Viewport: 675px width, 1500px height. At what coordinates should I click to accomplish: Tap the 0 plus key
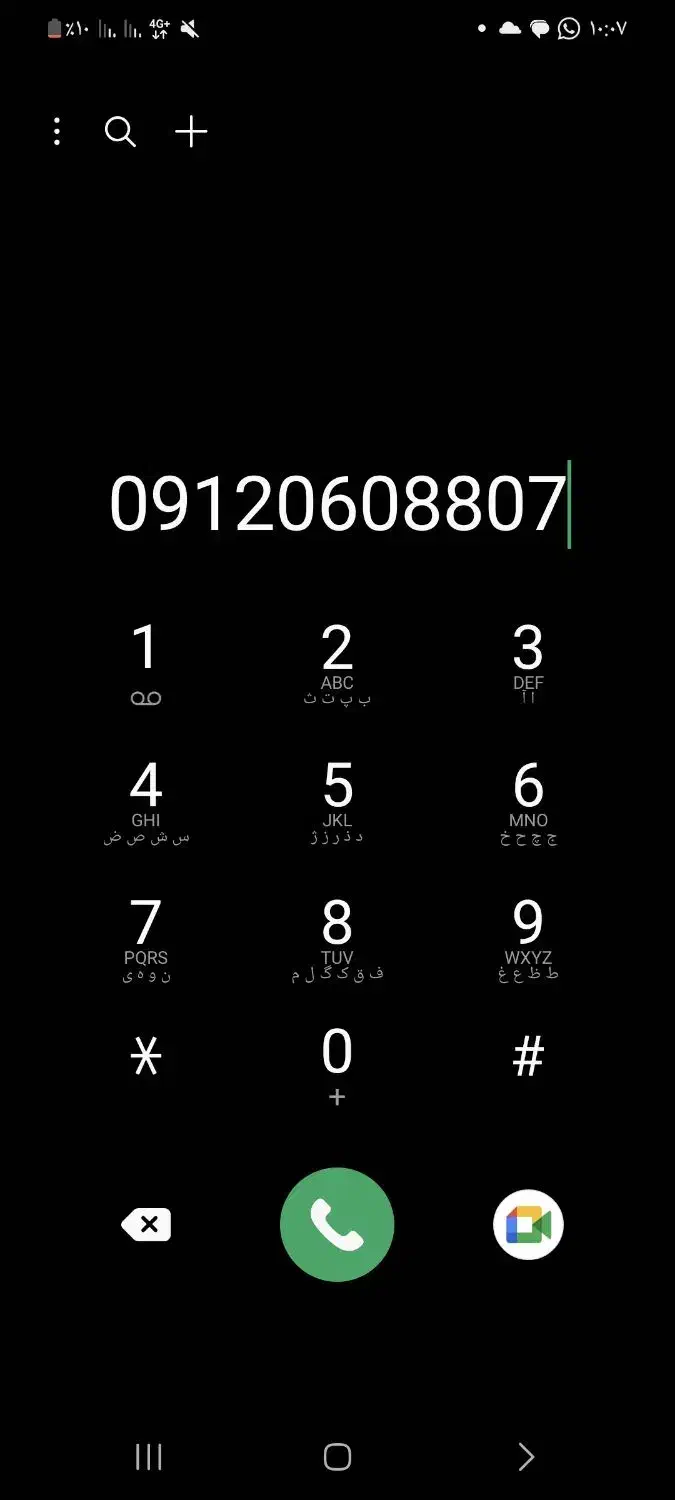tap(337, 1066)
